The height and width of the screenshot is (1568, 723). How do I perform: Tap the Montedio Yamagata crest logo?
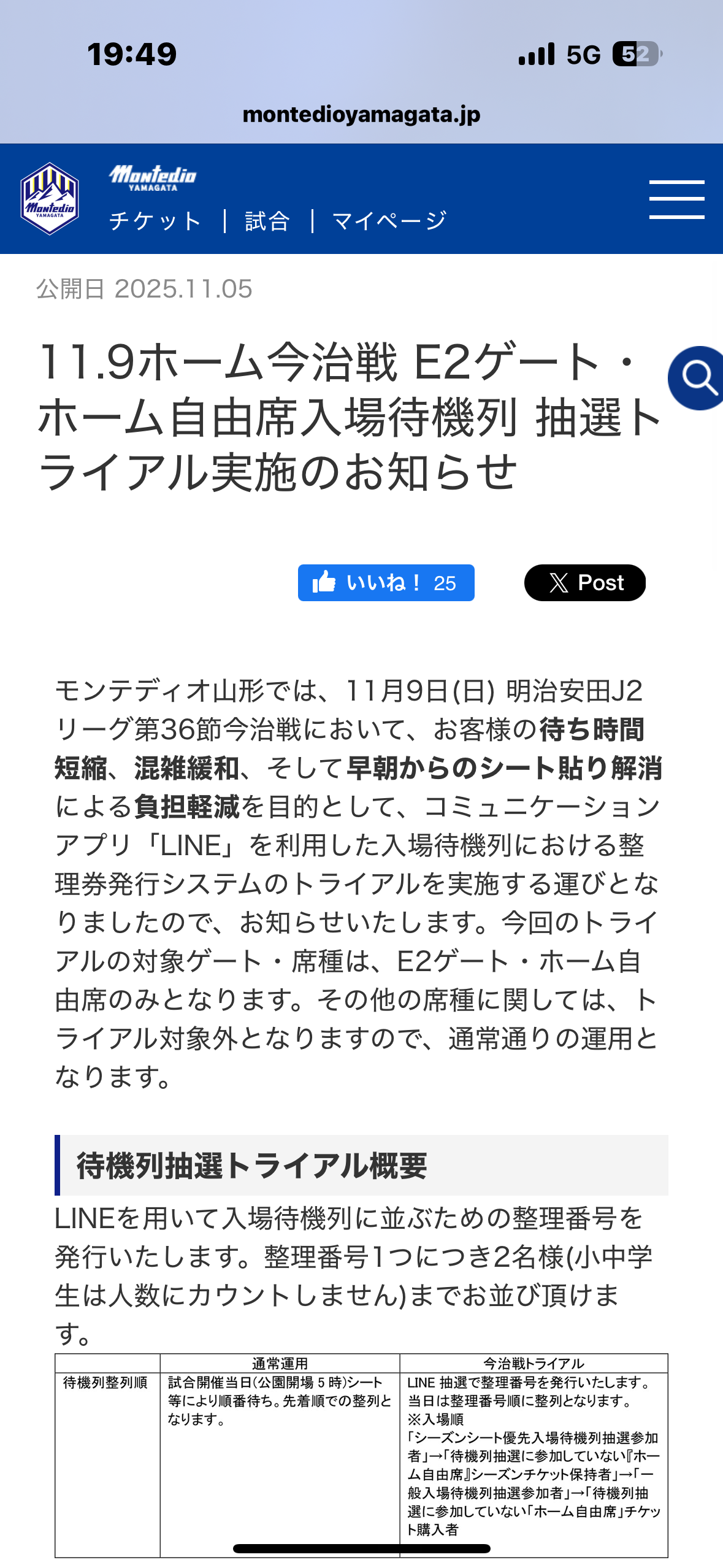[50, 198]
